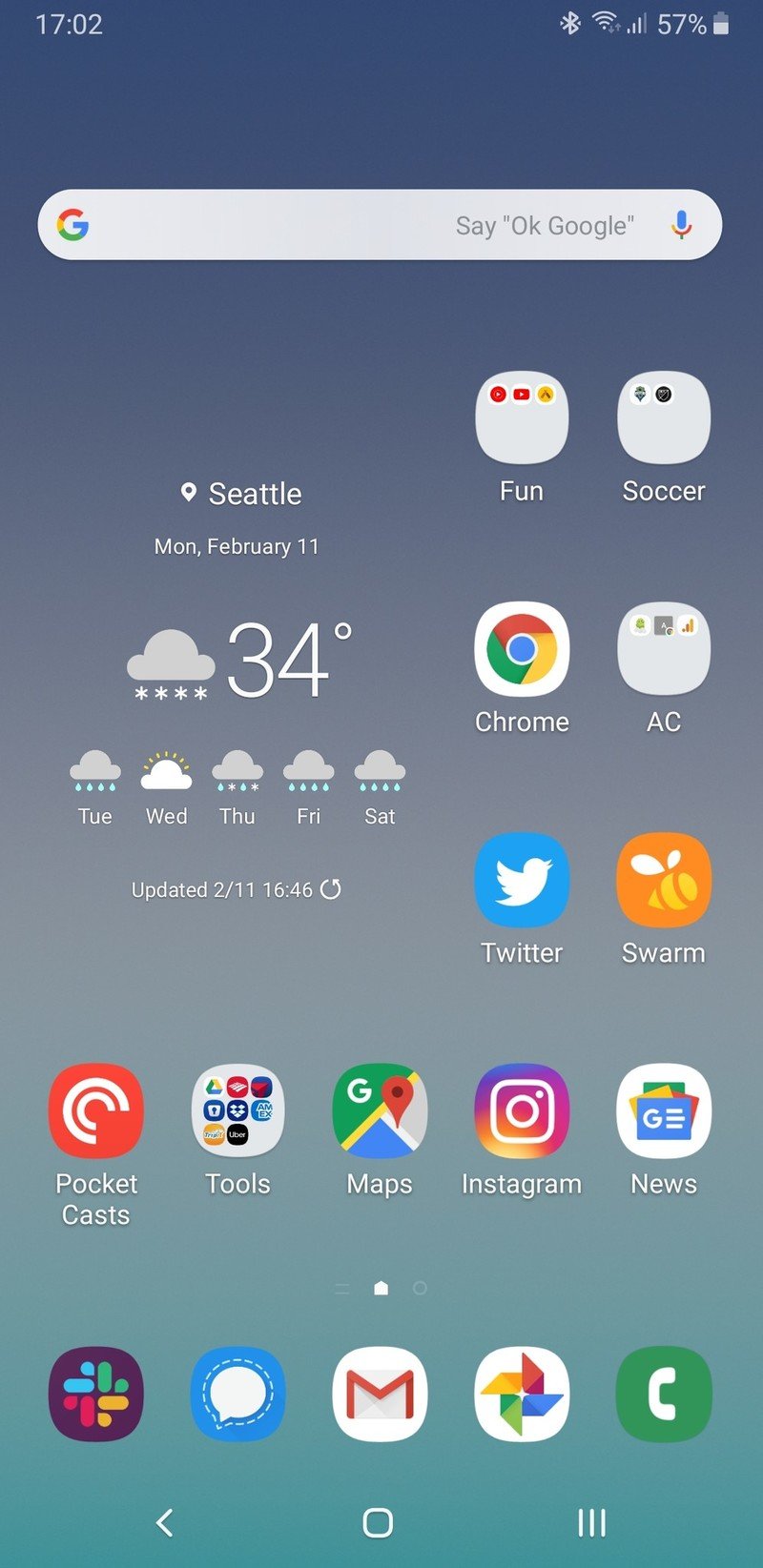Launch Pocket Casts
Screen dimensions: 763x1568
click(x=96, y=1110)
